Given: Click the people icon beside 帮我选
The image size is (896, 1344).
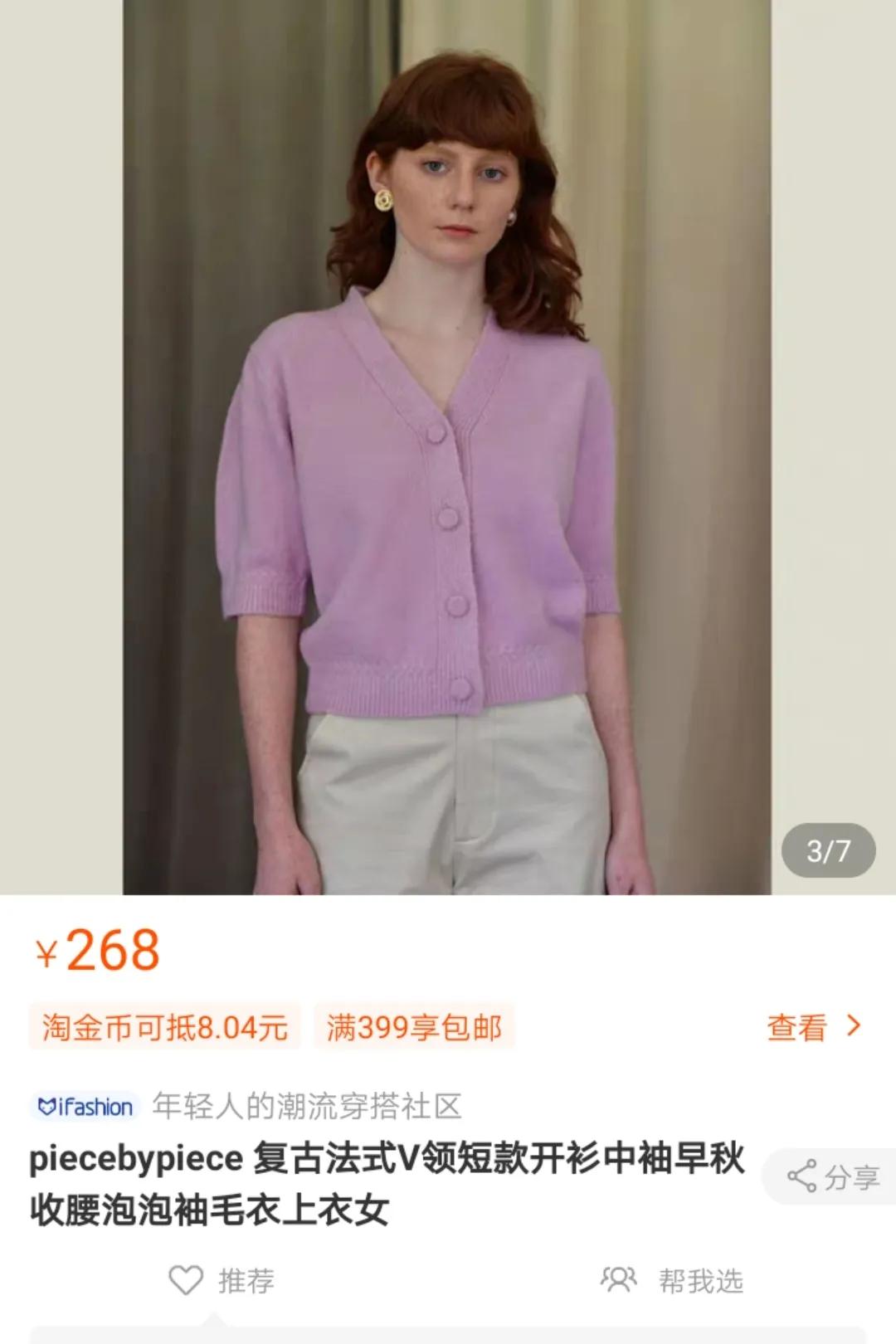Looking at the screenshot, I should tap(619, 1281).
